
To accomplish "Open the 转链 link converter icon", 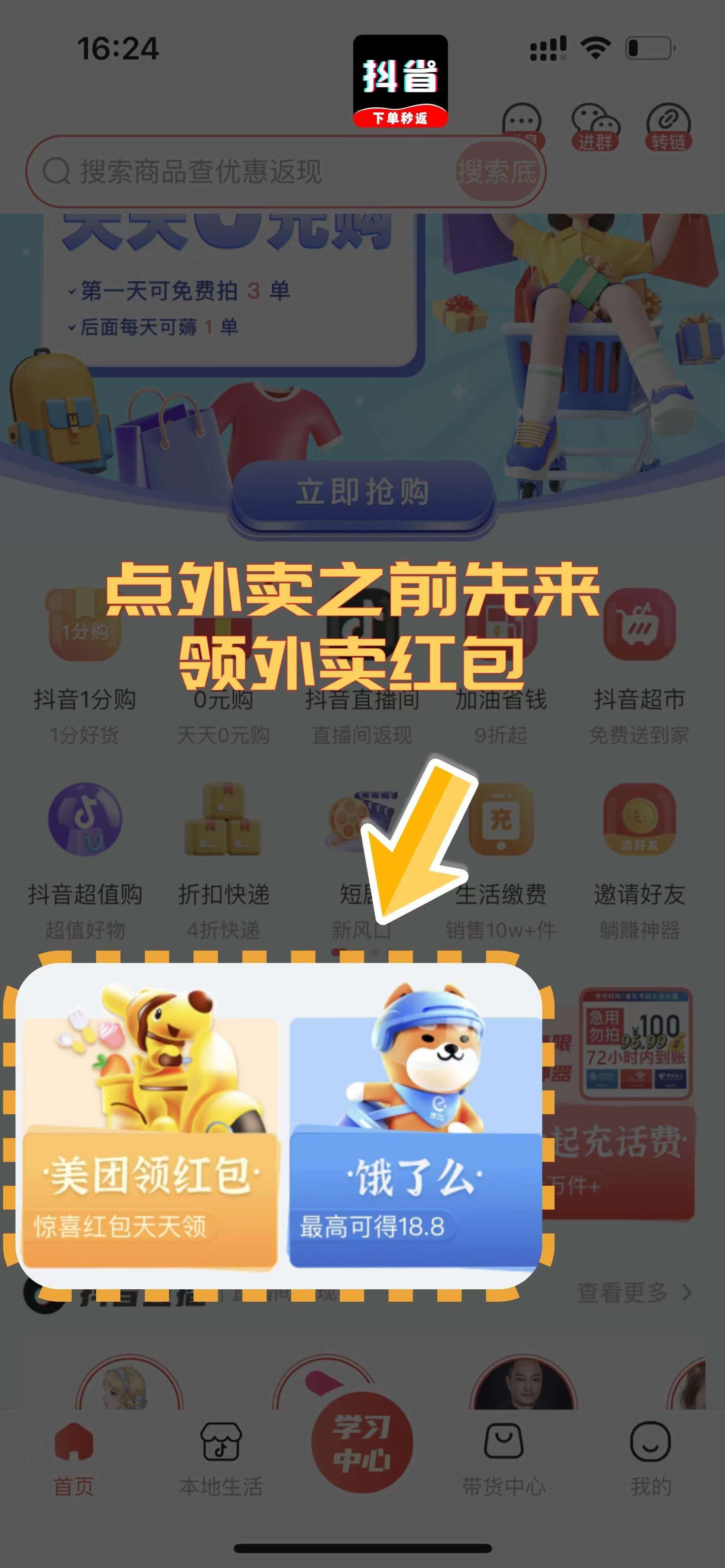I will (x=668, y=127).
